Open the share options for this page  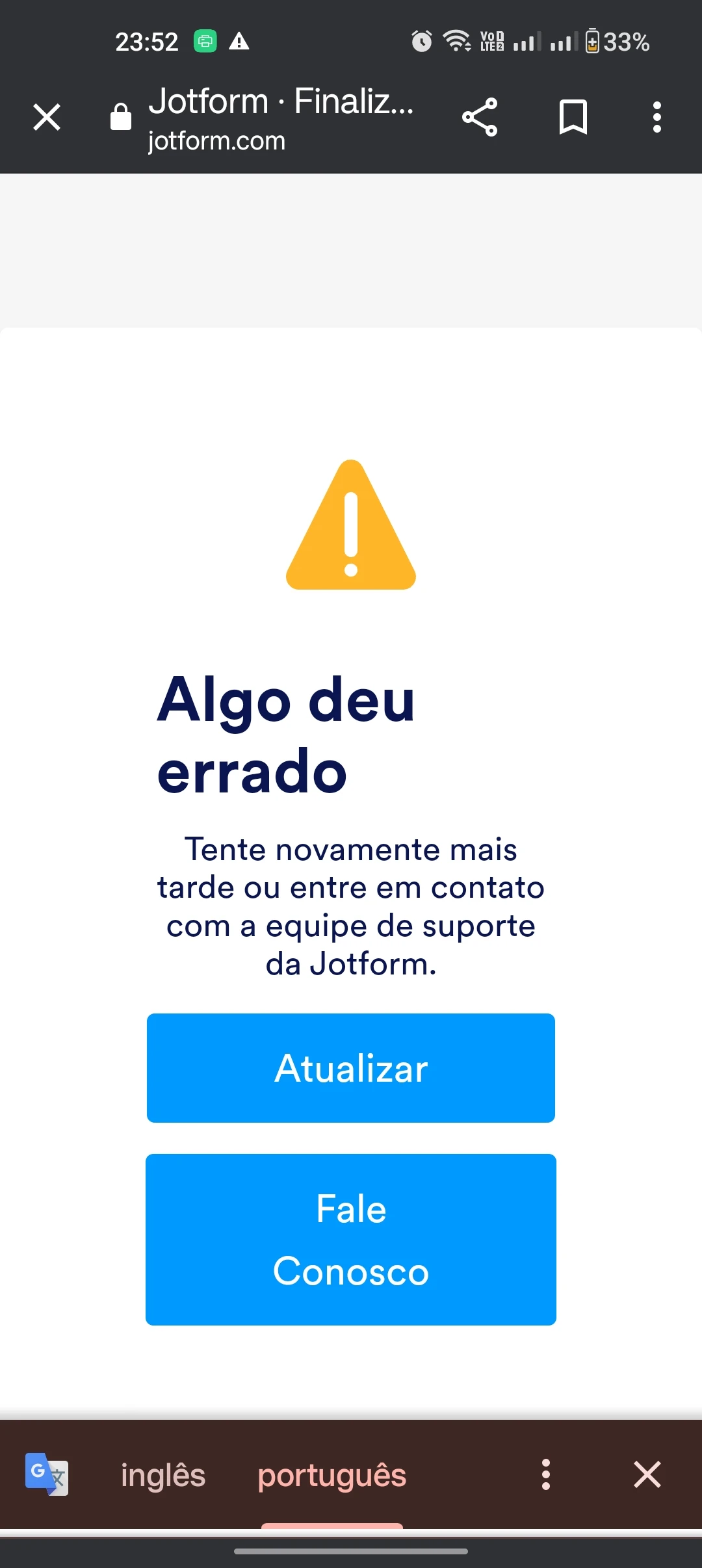[479, 117]
